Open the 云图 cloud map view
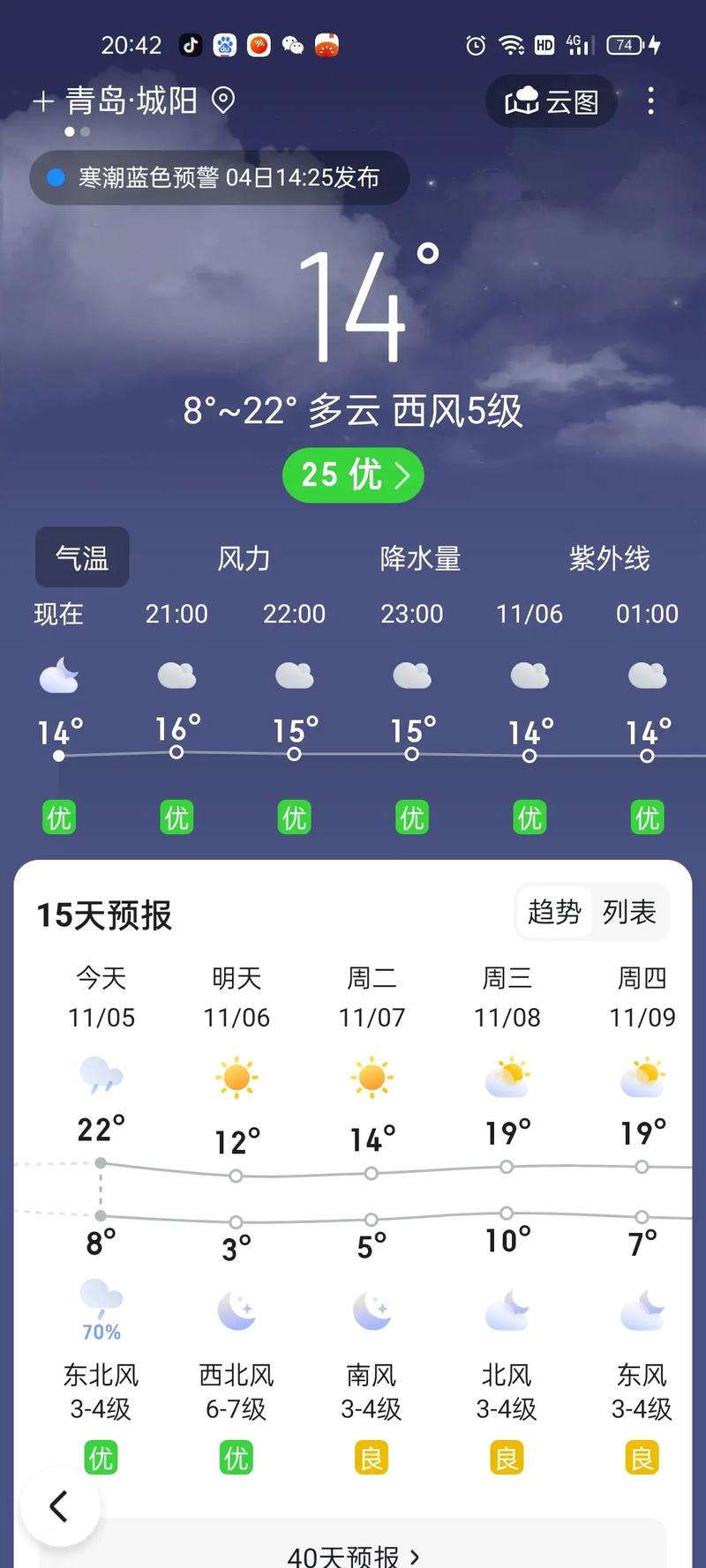Screen dimensions: 706x1568 [x=550, y=101]
